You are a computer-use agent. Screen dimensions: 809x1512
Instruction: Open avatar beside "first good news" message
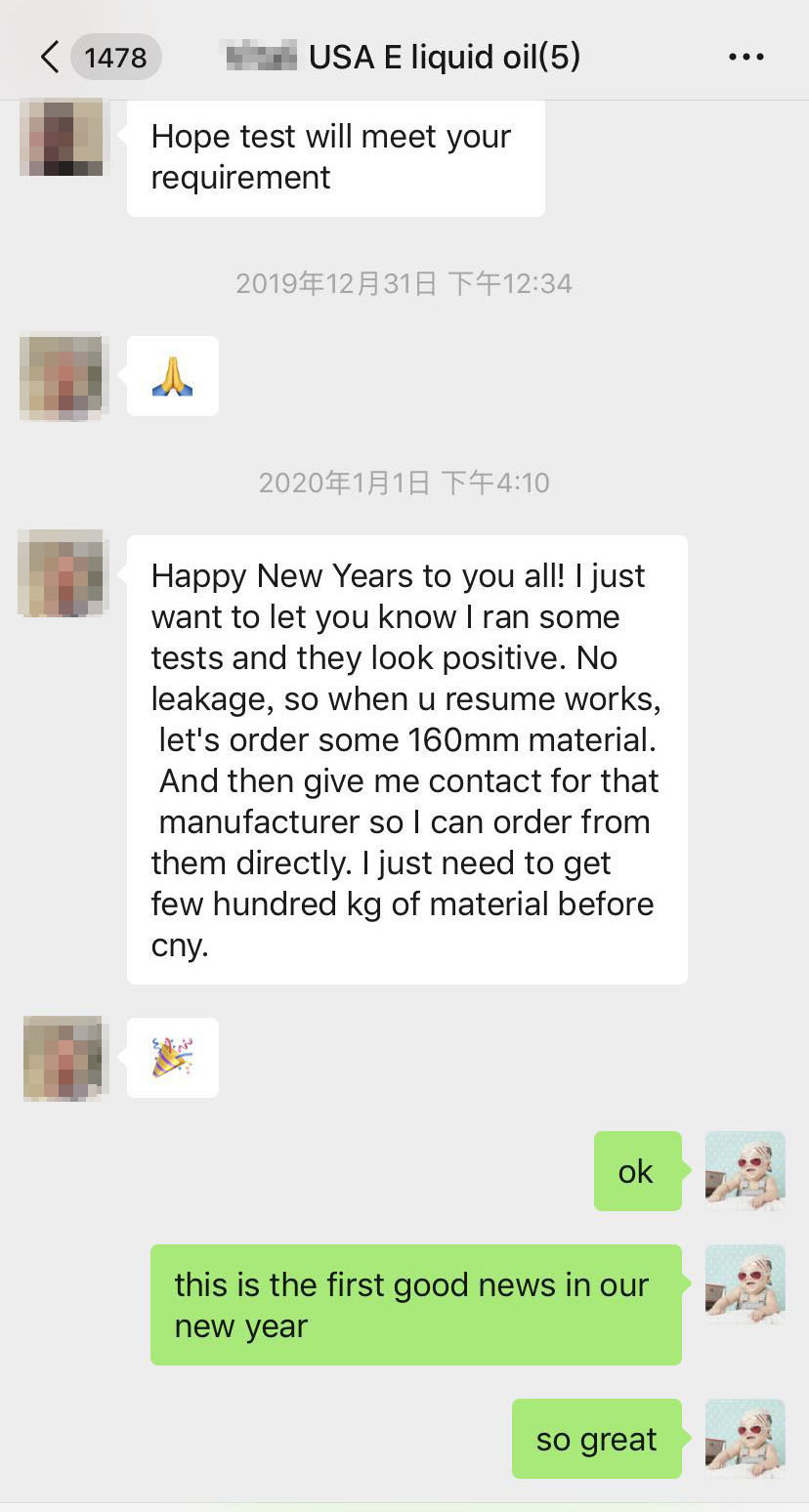[745, 1284]
